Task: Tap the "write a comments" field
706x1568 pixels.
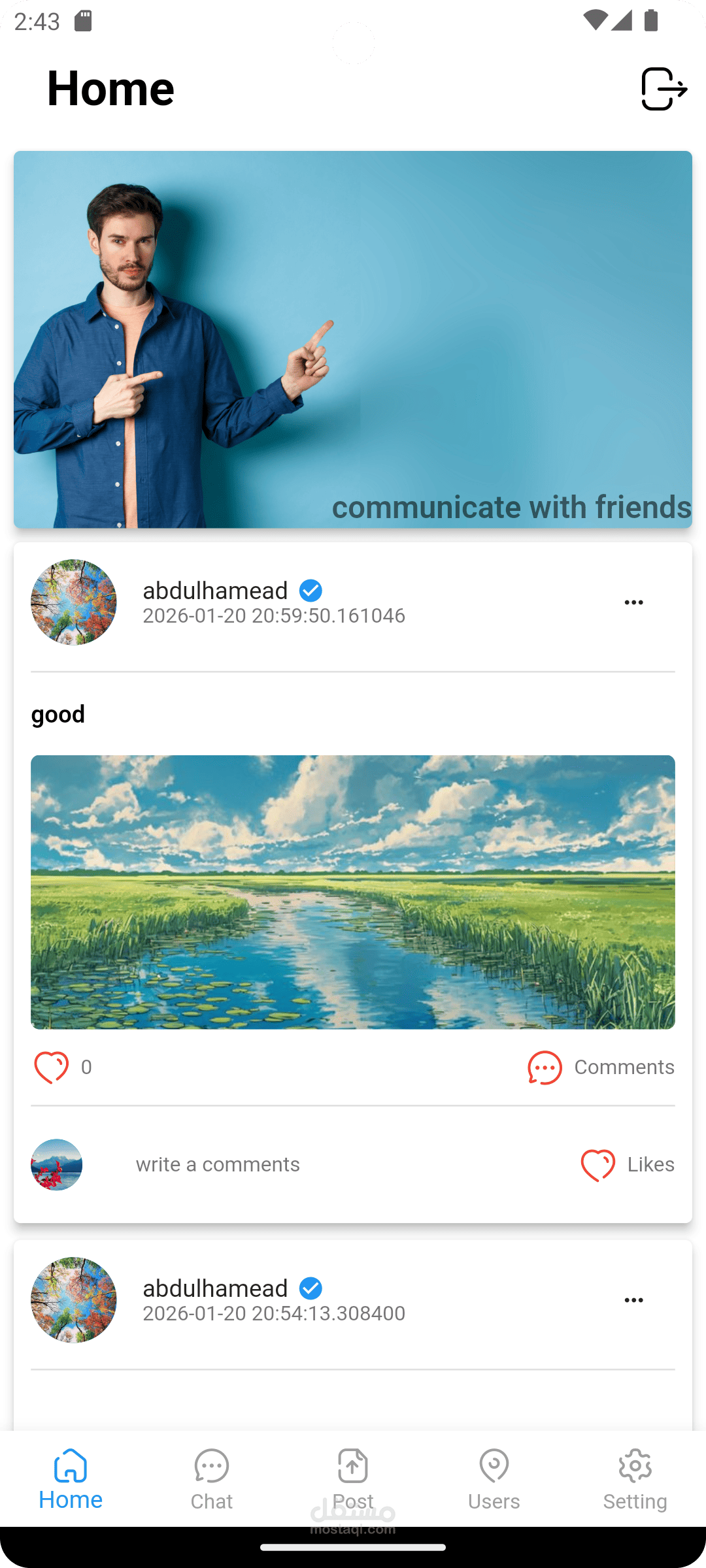Action: [x=218, y=1164]
